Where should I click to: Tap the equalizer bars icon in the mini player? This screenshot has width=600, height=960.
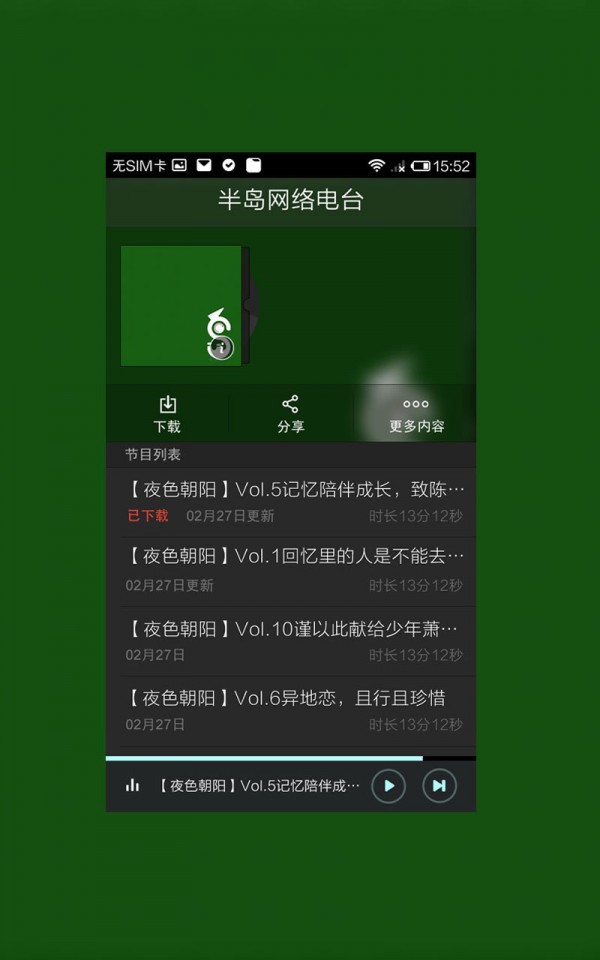(x=132, y=786)
